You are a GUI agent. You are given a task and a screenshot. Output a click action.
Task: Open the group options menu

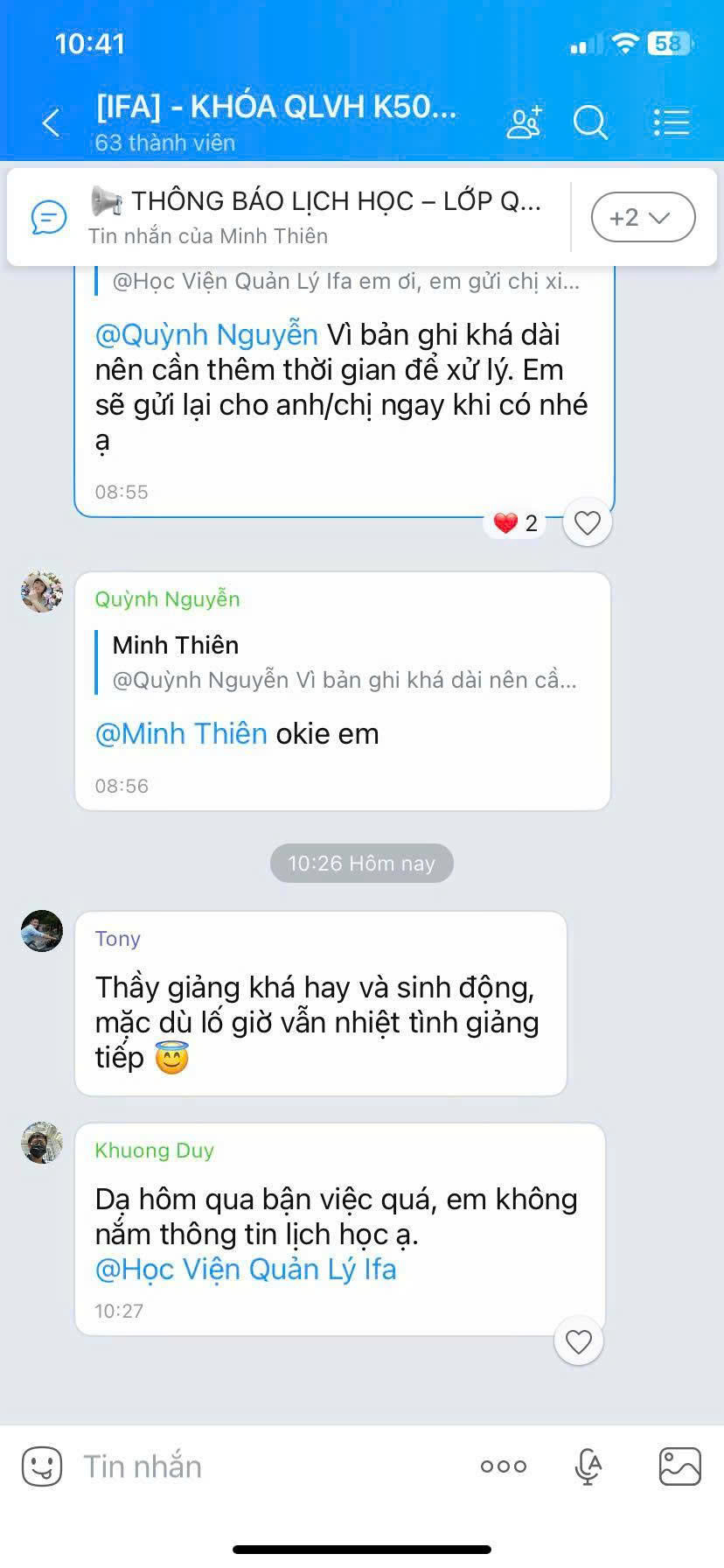pyautogui.click(x=672, y=123)
